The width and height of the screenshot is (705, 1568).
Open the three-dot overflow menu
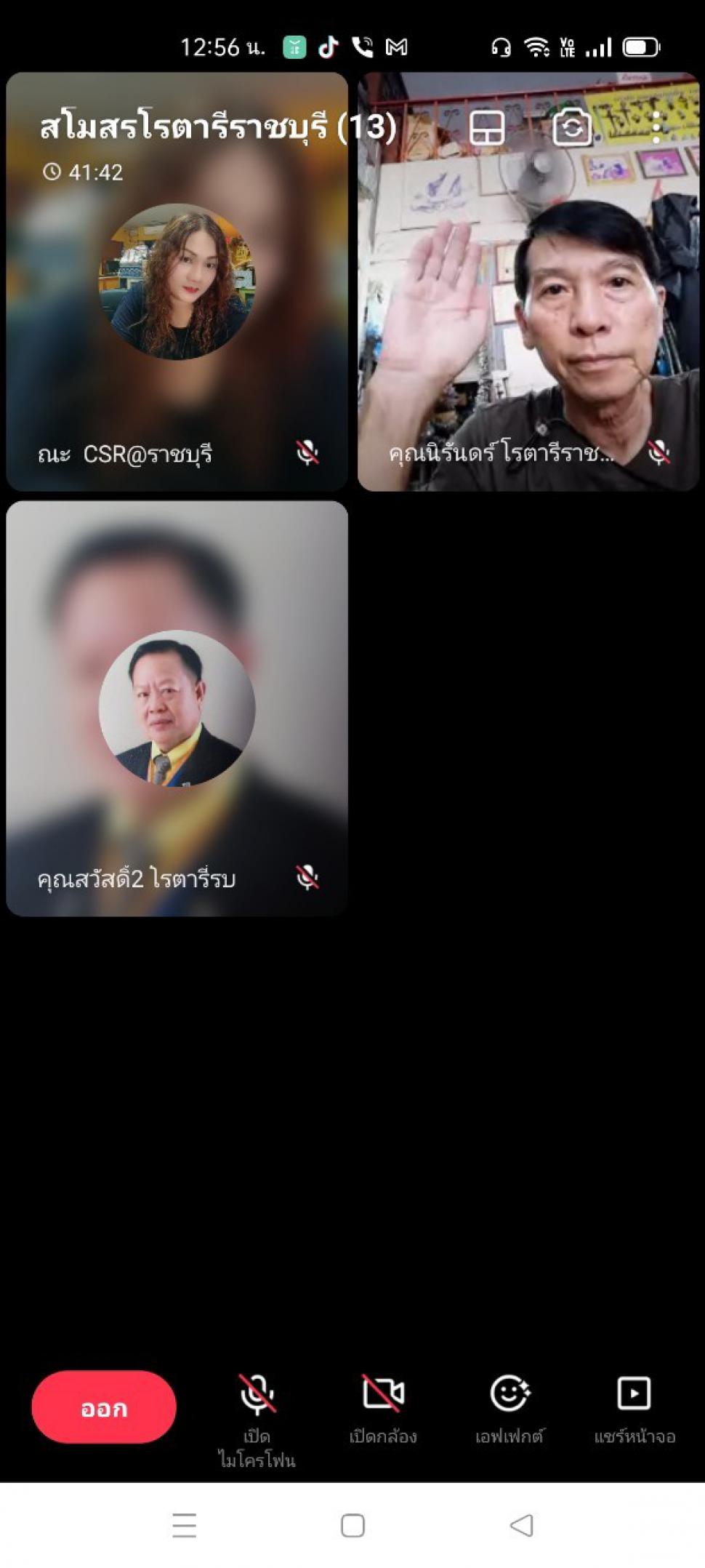656,128
